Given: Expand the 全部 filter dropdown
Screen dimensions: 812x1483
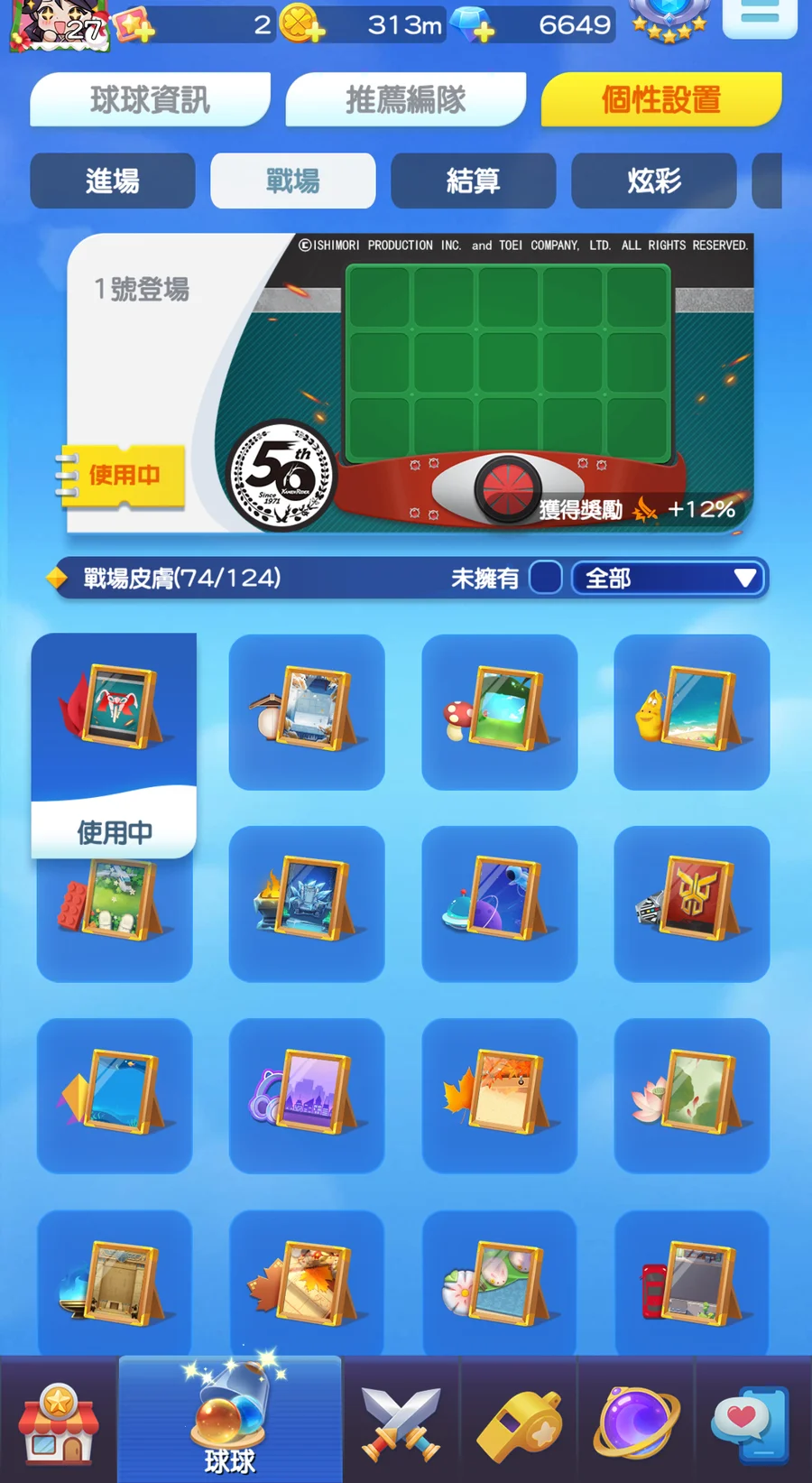Looking at the screenshot, I should pyautogui.click(x=669, y=578).
